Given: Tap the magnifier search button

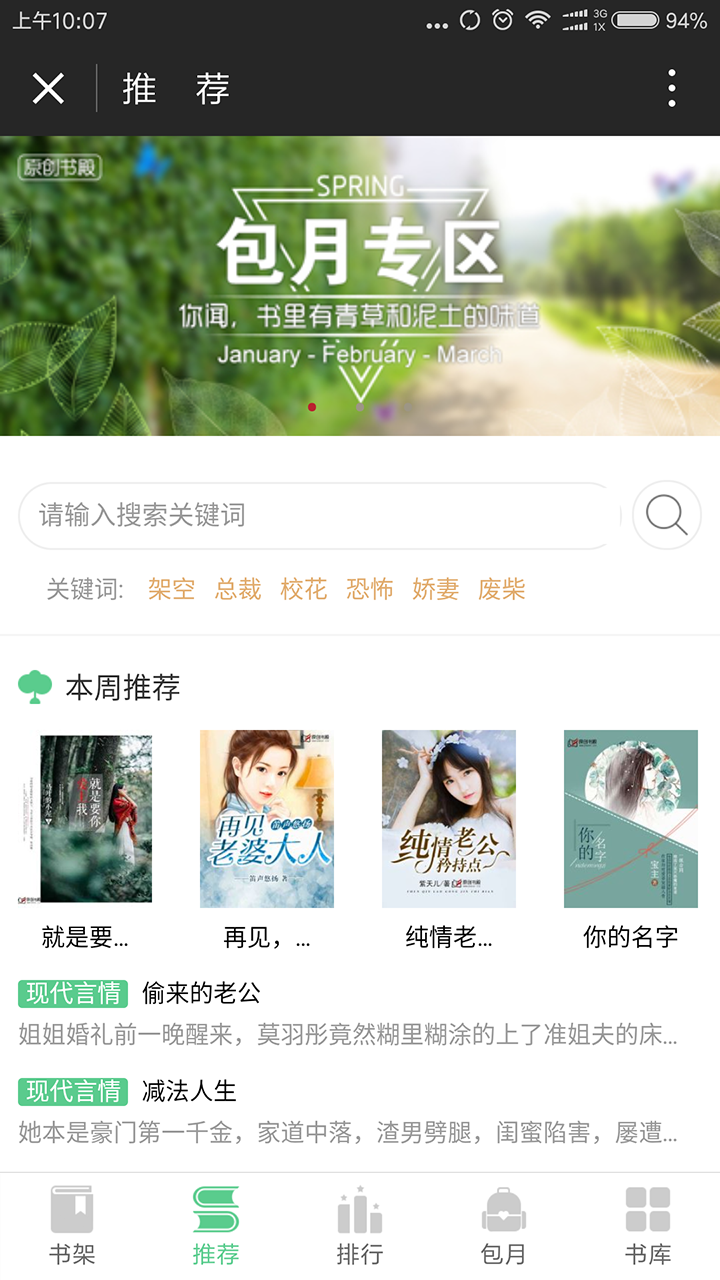Looking at the screenshot, I should [667, 516].
